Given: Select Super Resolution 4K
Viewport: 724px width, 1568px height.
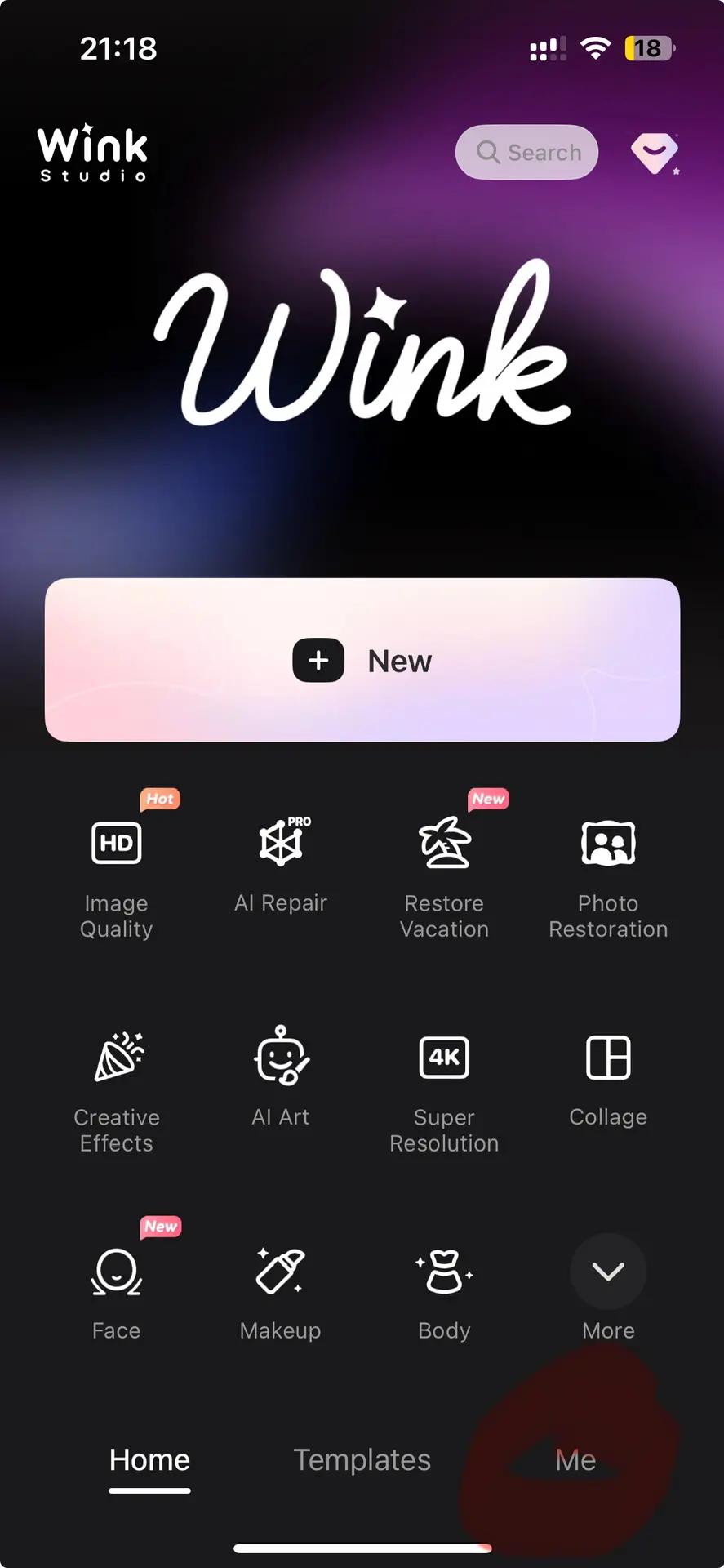Looking at the screenshot, I should pos(444,1088).
